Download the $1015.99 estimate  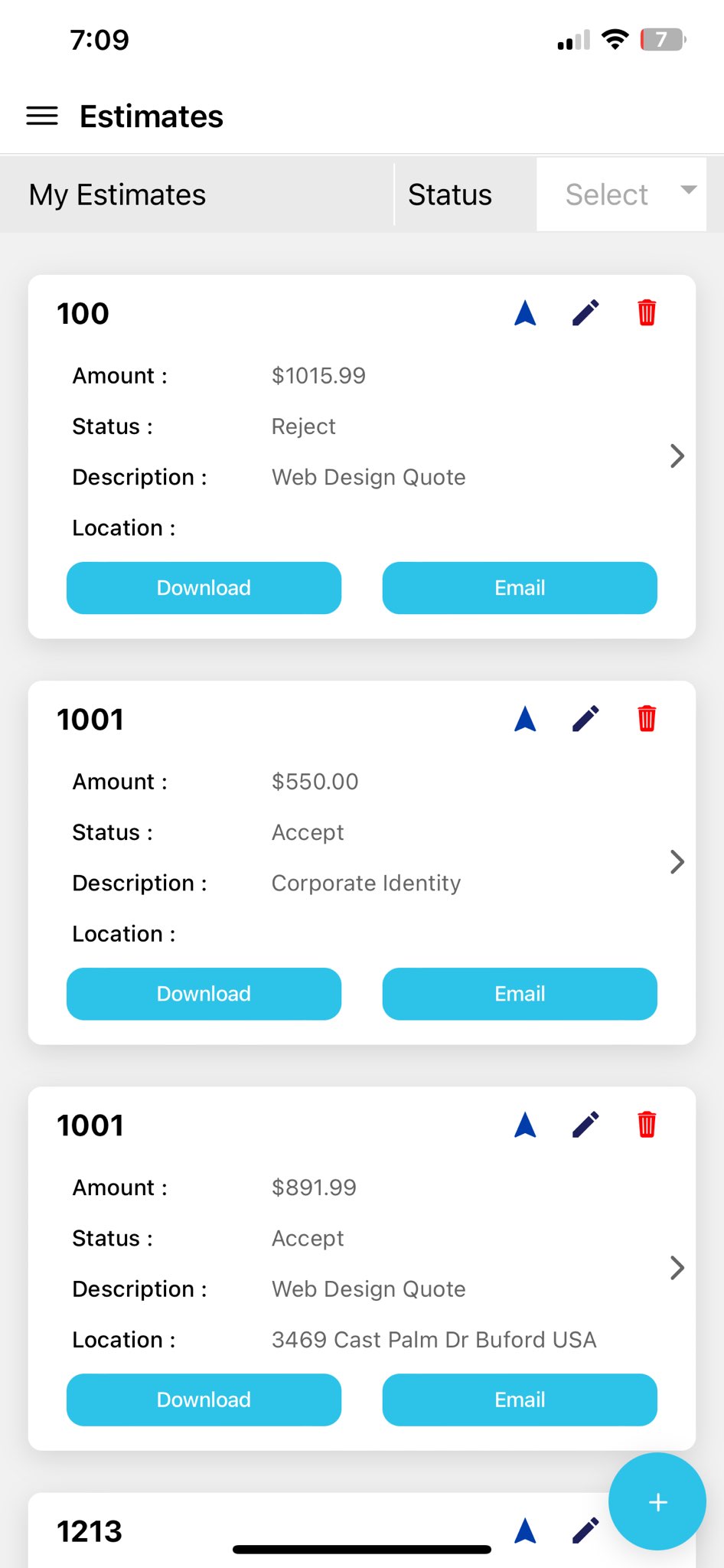coord(204,588)
